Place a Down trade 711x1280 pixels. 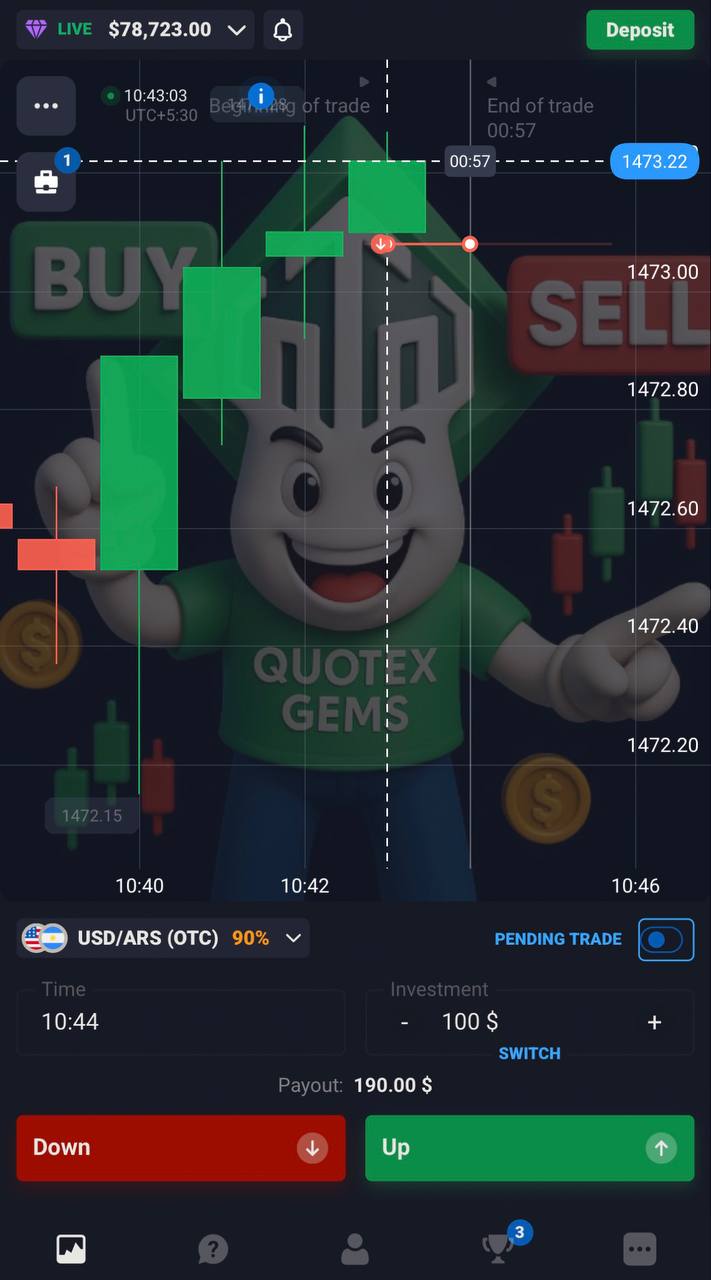(181, 1148)
